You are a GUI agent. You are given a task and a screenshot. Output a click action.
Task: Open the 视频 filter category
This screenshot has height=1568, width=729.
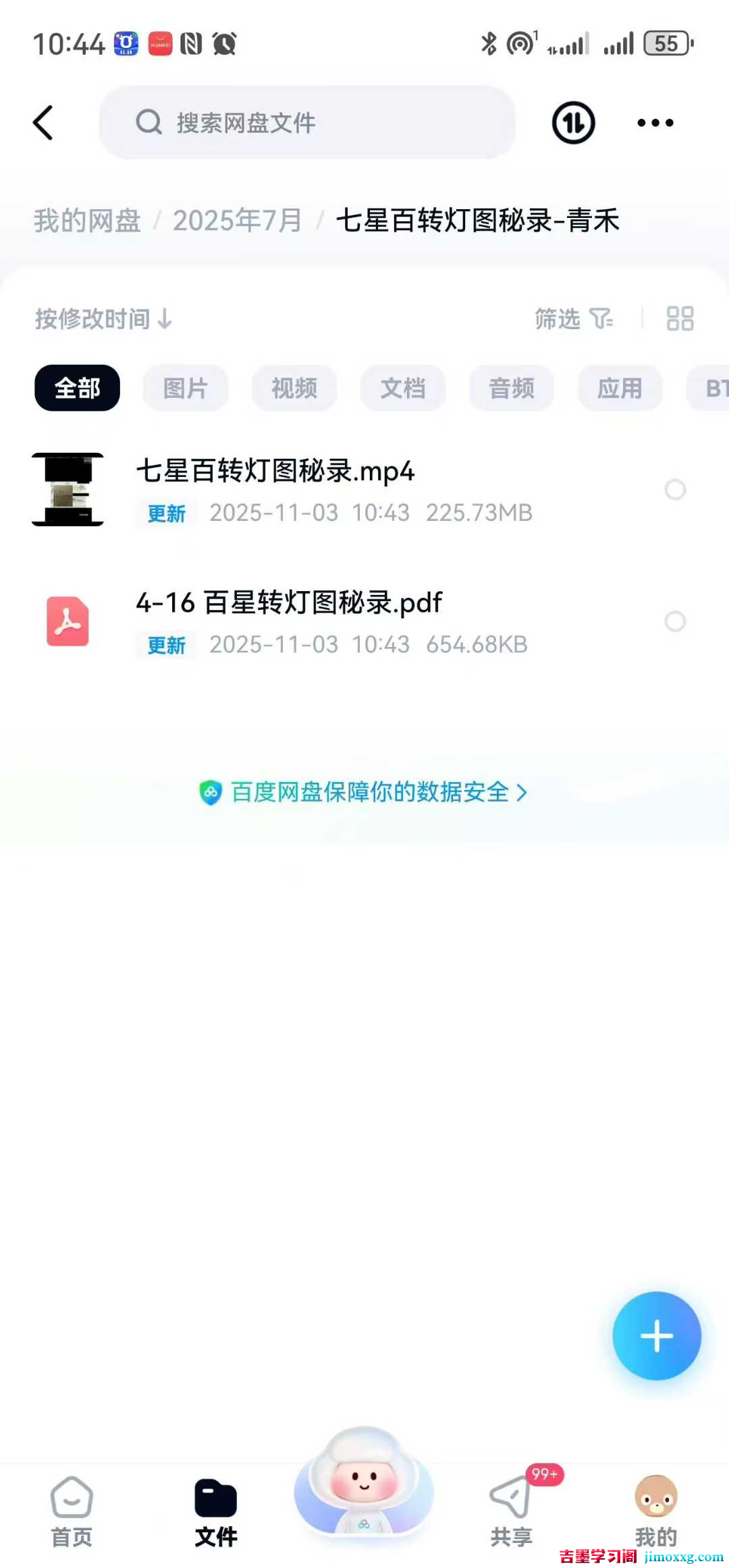click(x=294, y=388)
